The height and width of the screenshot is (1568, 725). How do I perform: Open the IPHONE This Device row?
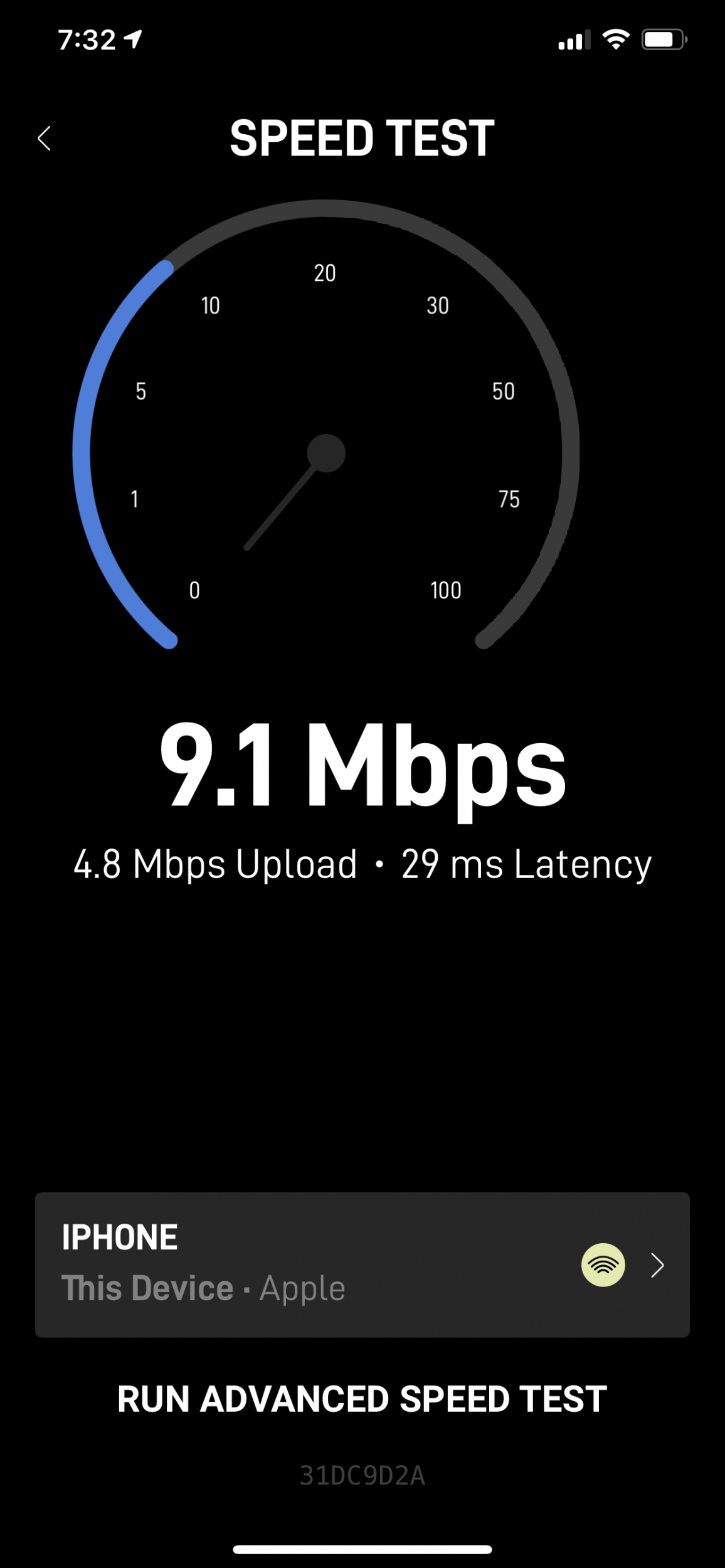[x=362, y=1264]
